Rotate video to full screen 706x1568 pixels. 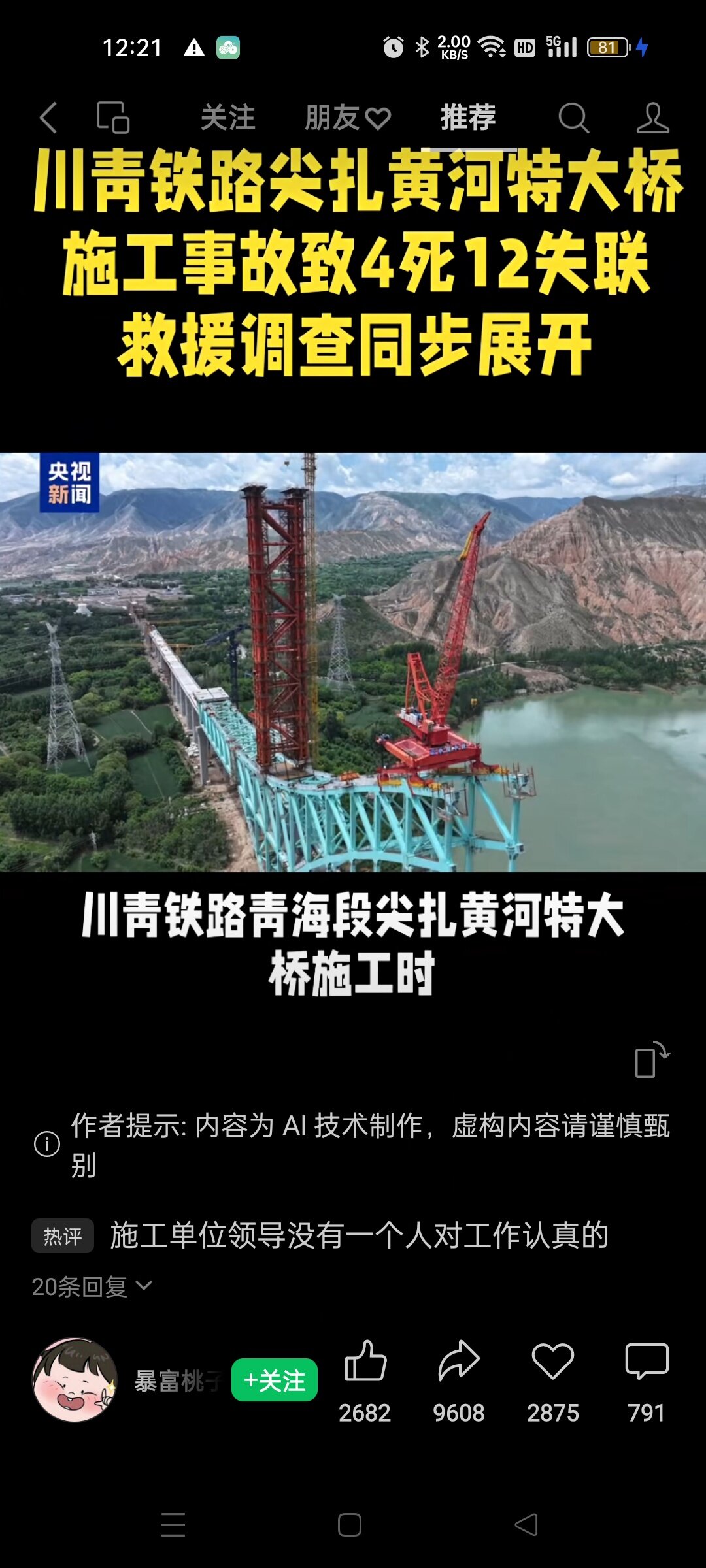(652, 1060)
